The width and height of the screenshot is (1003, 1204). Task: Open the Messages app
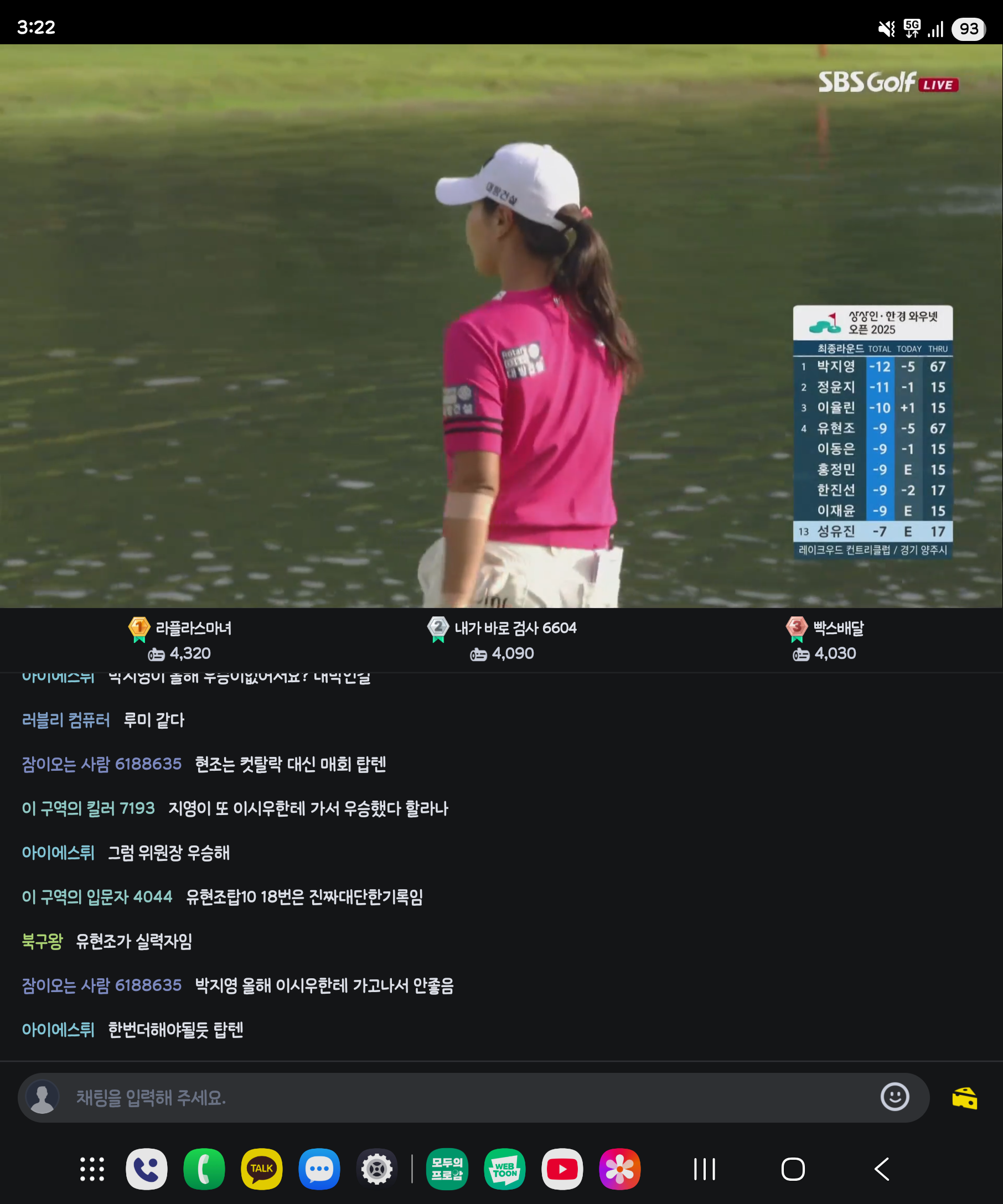(319, 1169)
